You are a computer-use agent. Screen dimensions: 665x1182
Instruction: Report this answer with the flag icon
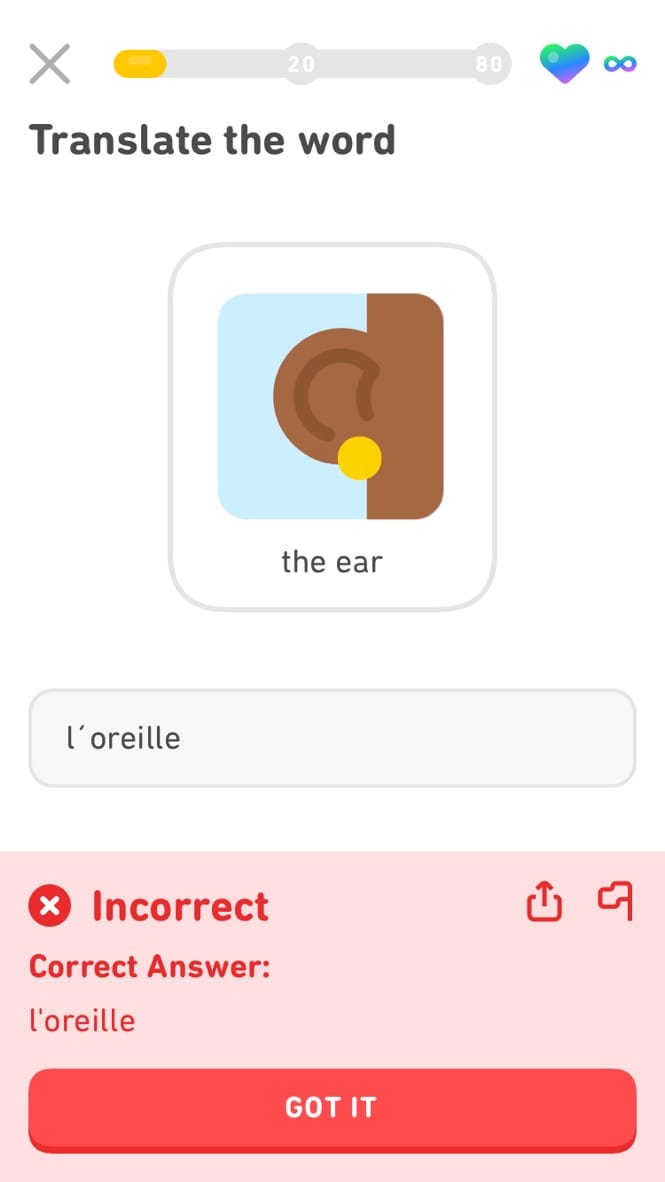[615, 901]
